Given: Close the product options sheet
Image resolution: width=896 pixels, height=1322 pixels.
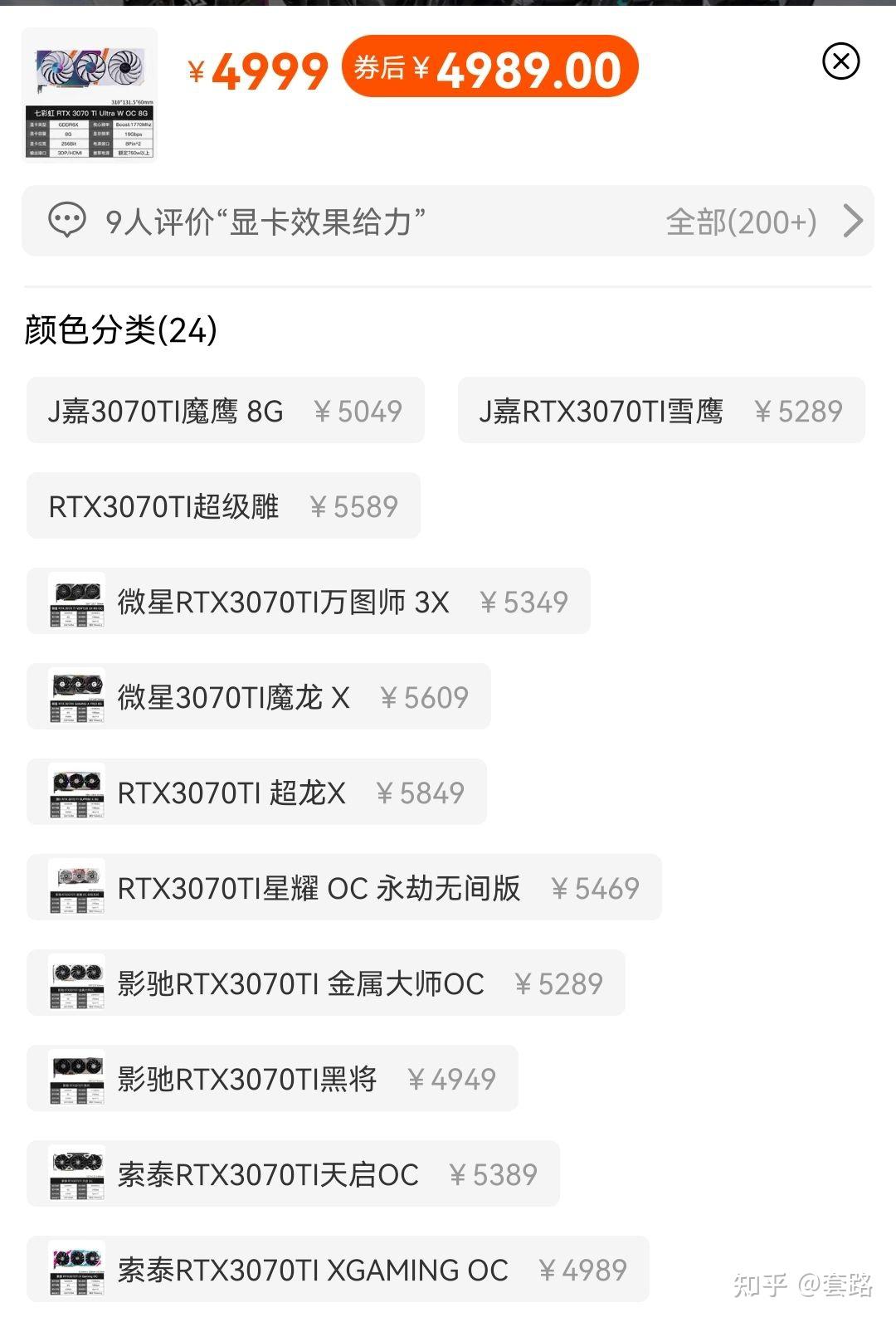Looking at the screenshot, I should pyautogui.click(x=840, y=61).
